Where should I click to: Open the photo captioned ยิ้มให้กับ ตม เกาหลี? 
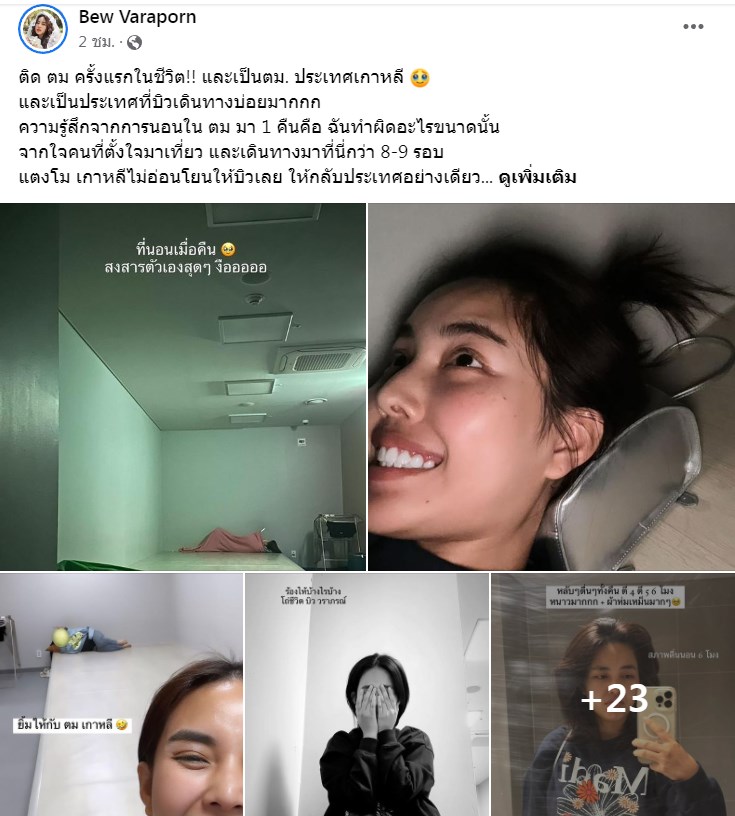tap(121, 694)
